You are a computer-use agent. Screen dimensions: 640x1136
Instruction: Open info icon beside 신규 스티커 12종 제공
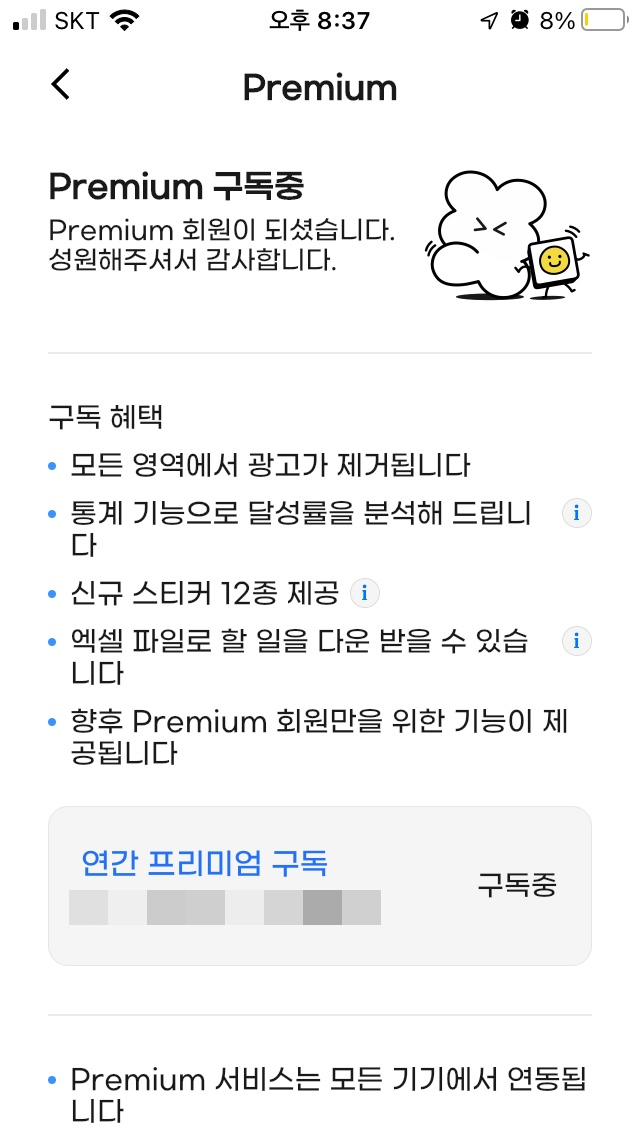click(365, 594)
